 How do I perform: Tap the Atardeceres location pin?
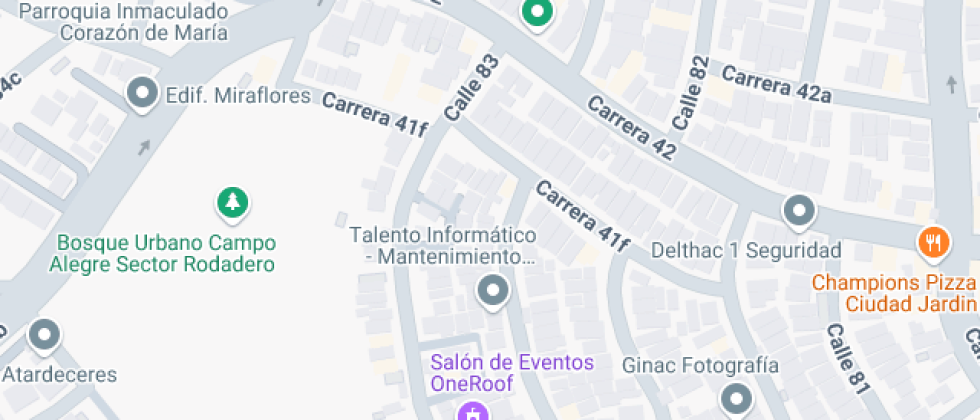click(x=45, y=335)
